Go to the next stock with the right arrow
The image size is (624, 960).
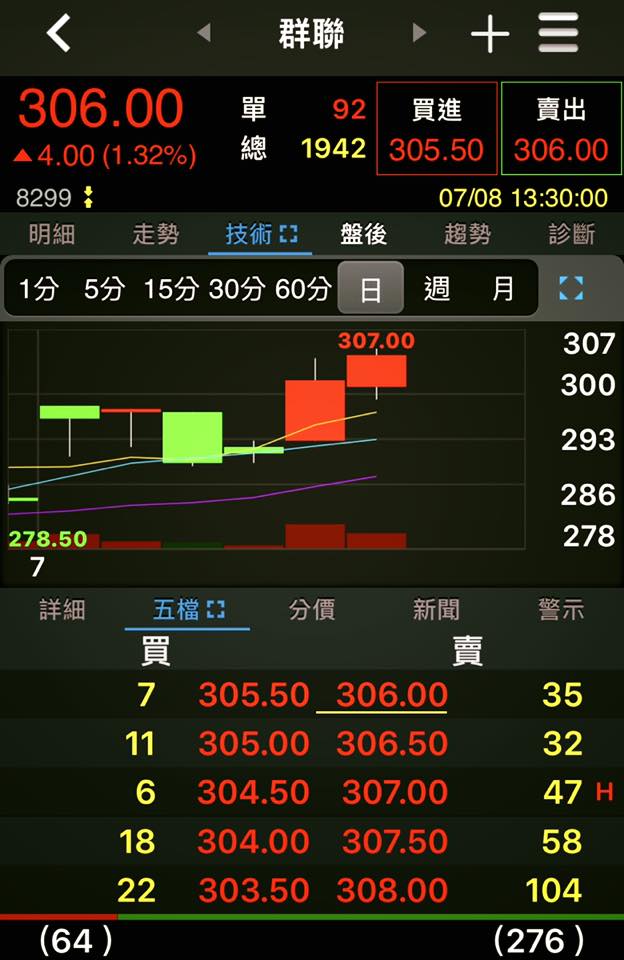[x=419, y=32]
